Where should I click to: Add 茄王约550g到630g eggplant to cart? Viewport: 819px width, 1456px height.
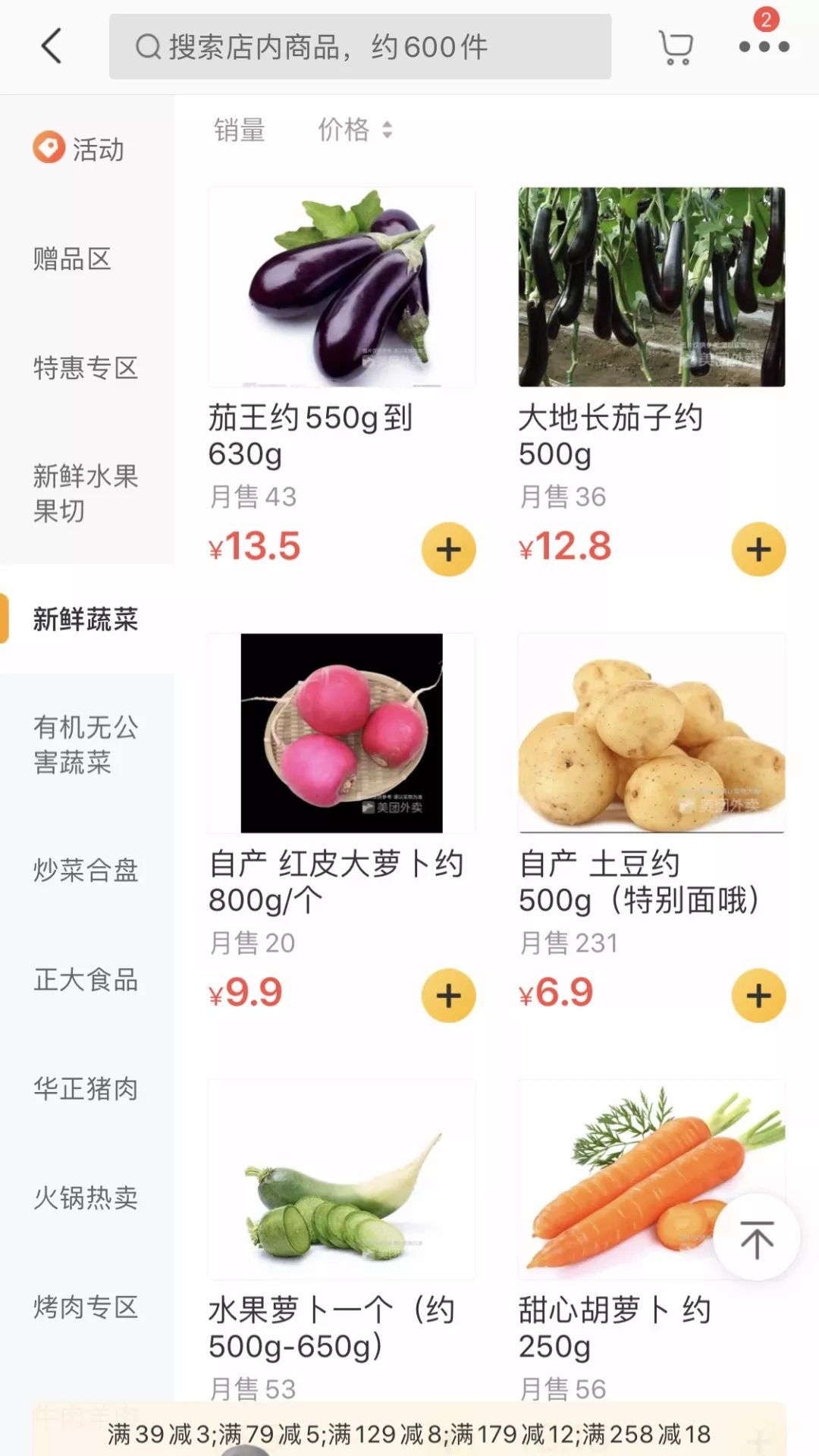[x=449, y=548]
